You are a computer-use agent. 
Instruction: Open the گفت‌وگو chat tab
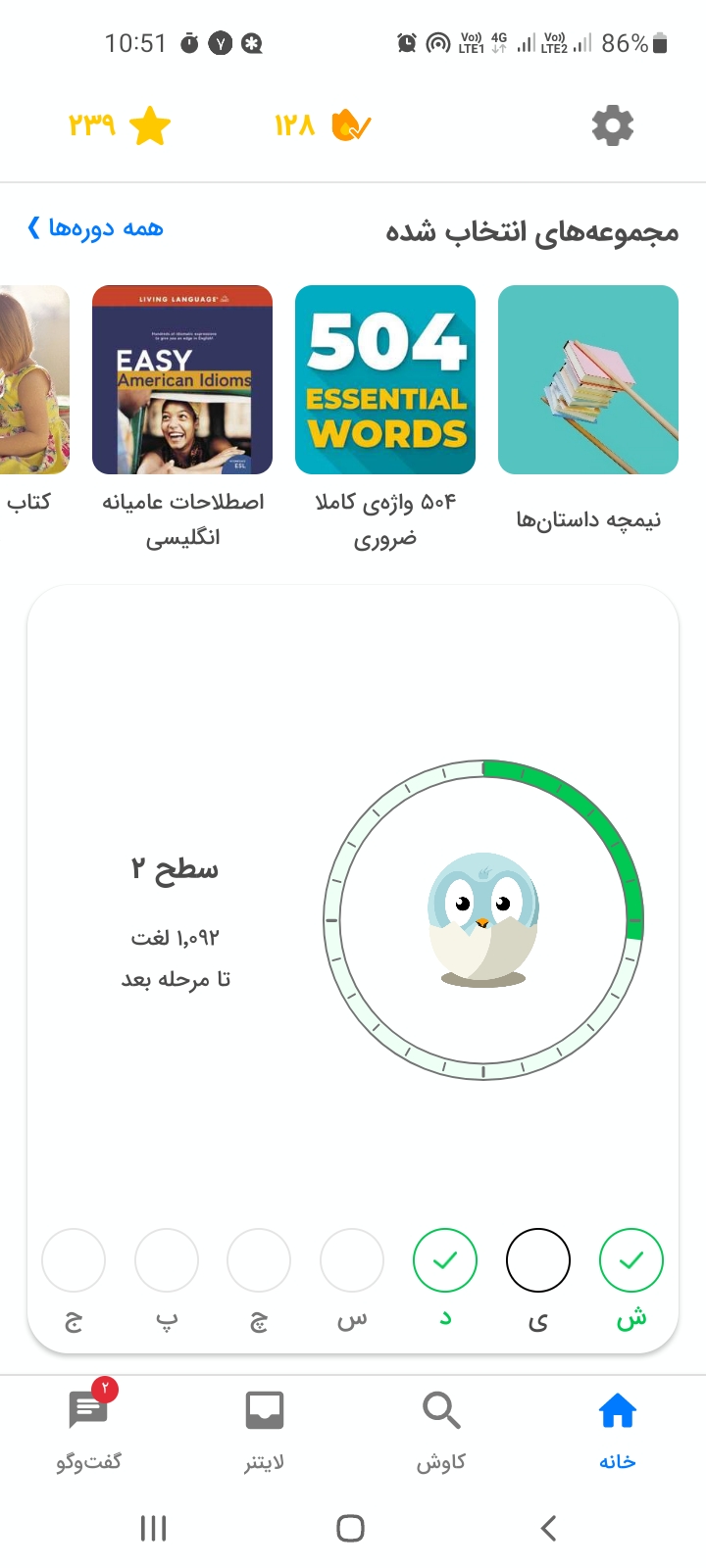(88, 1429)
